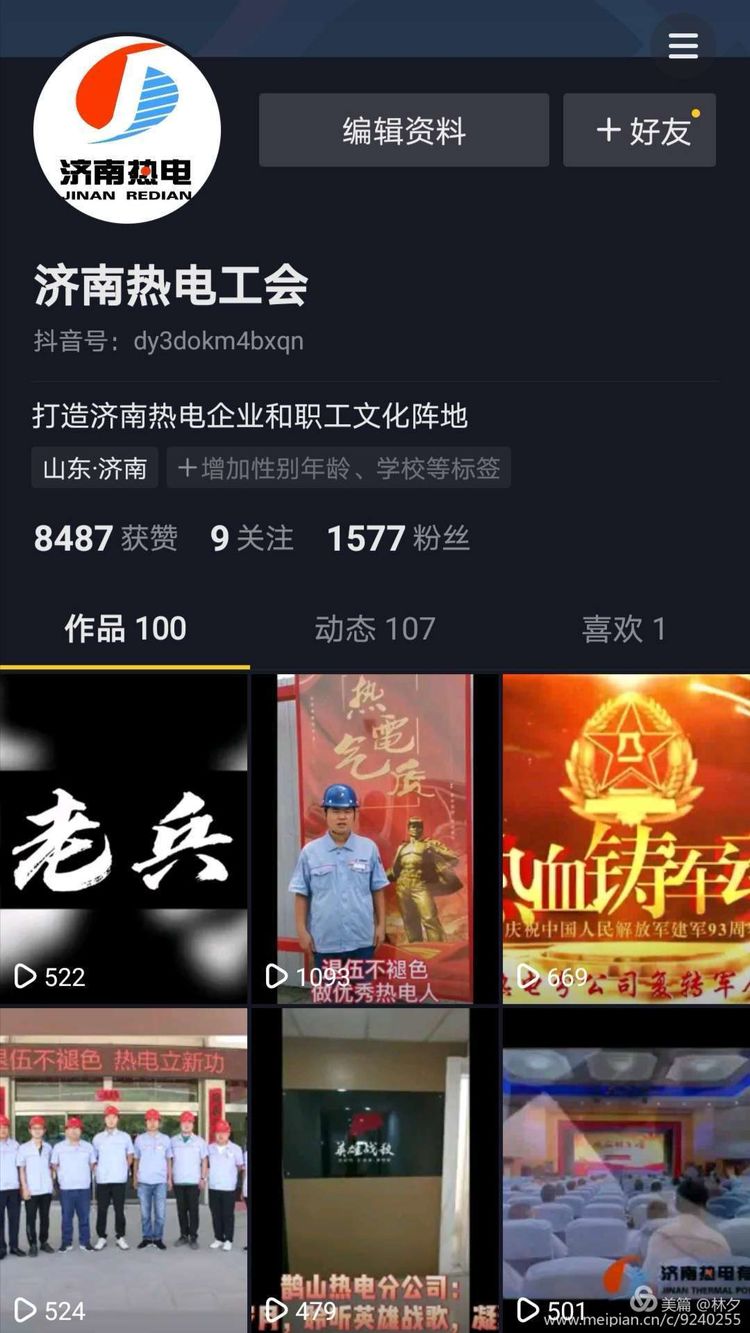Switch to the 喜欢 1 tab
Viewport: 750px width, 1333px height.
[x=624, y=629]
